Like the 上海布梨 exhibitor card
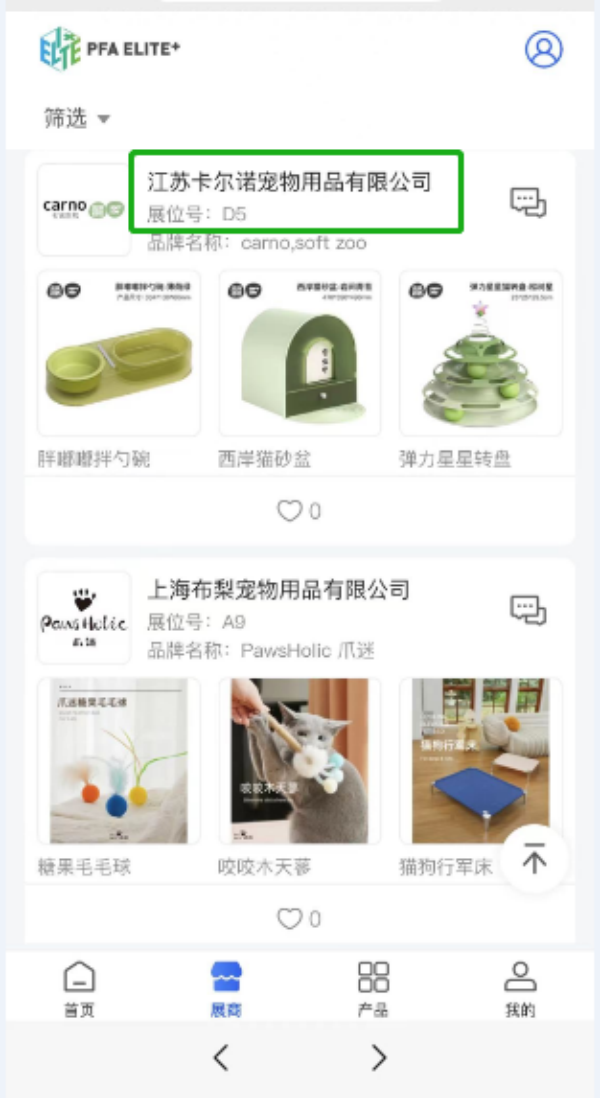The height and width of the screenshot is (1098, 600). coord(298,918)
